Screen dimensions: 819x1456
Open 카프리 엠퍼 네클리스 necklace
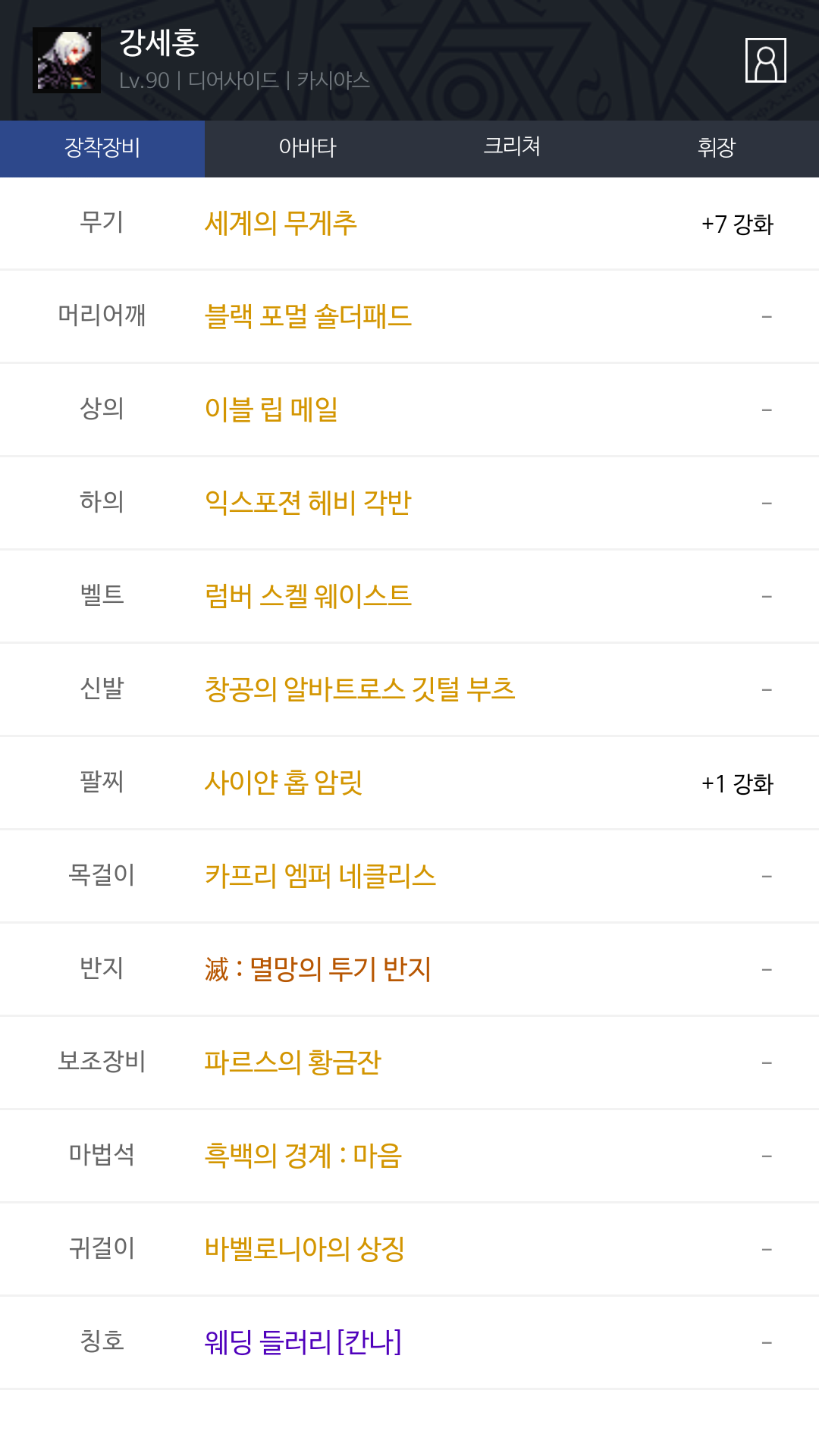320,877
